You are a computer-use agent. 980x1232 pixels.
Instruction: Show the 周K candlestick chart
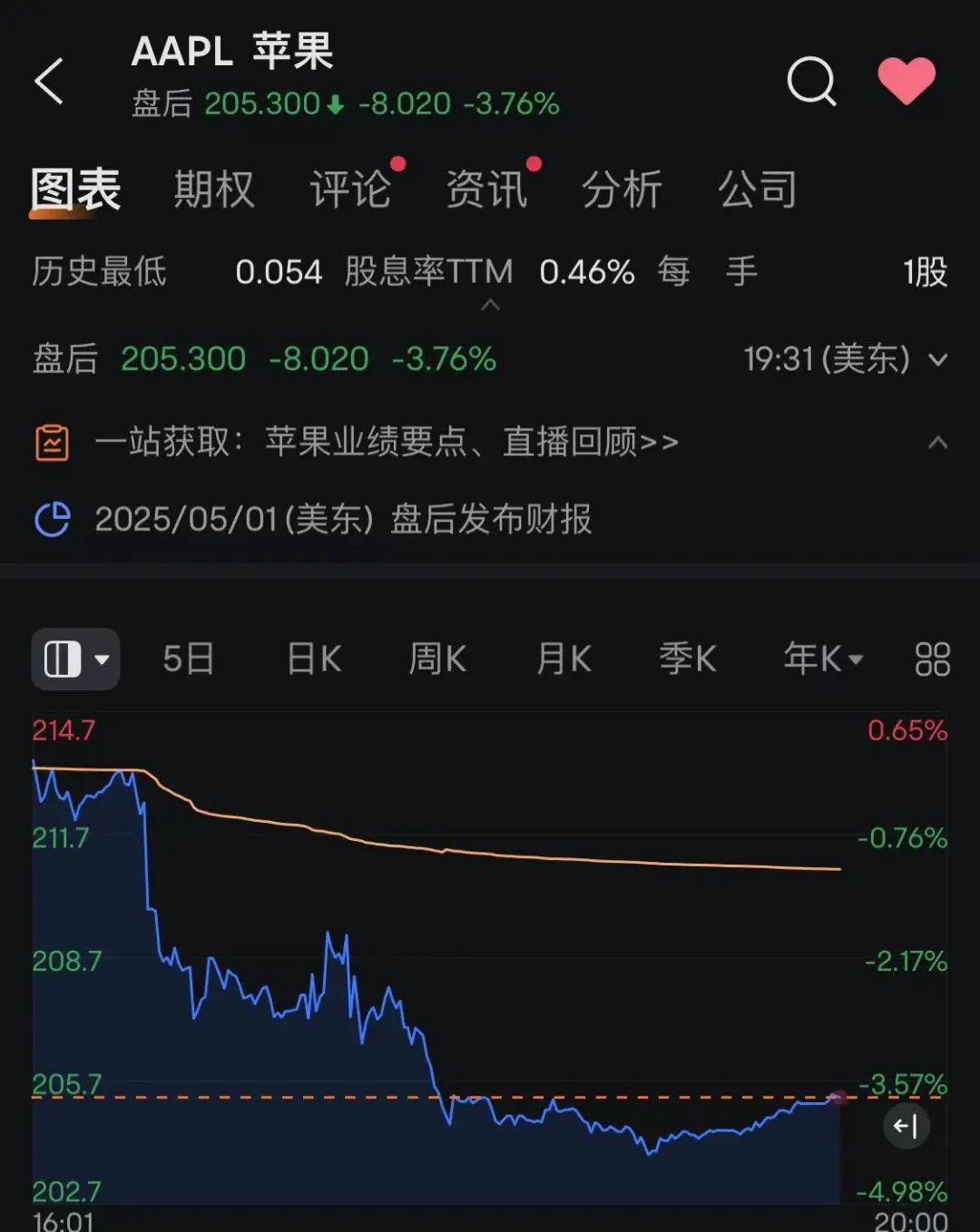[437, 659]
